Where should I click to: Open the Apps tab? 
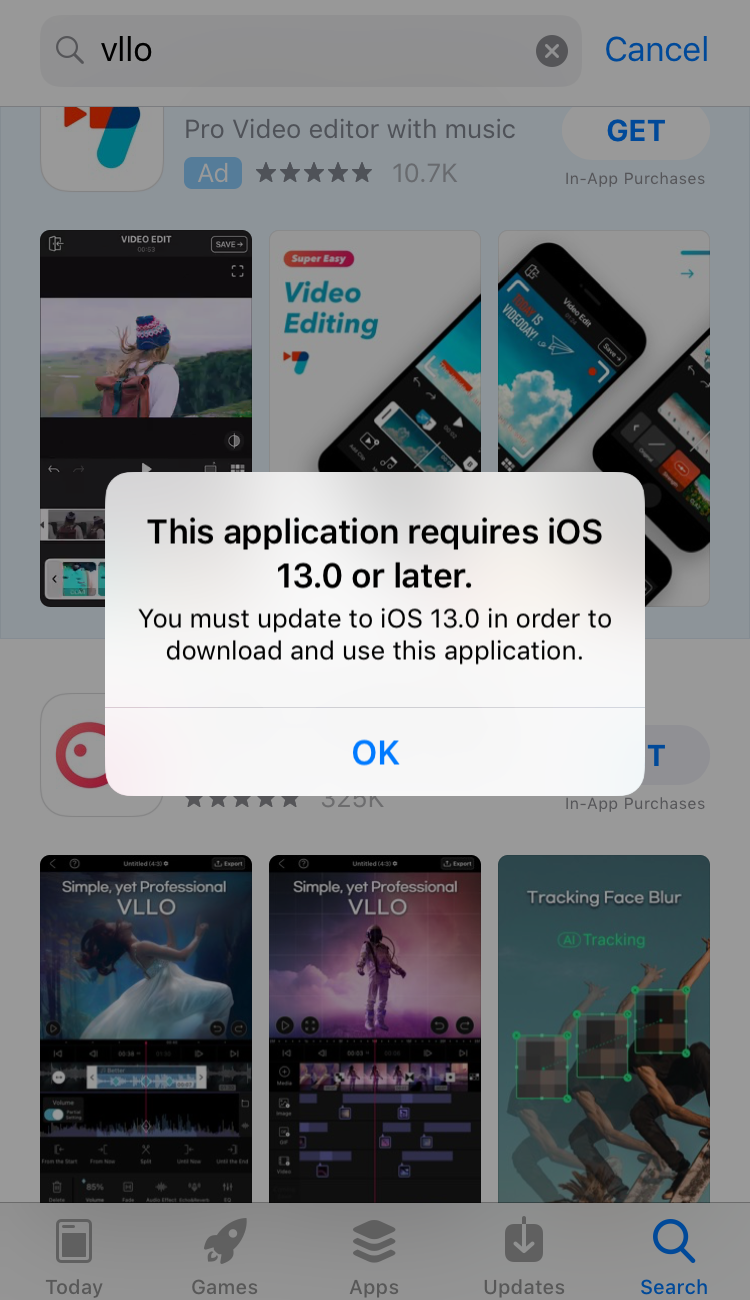coord(374,1256)
